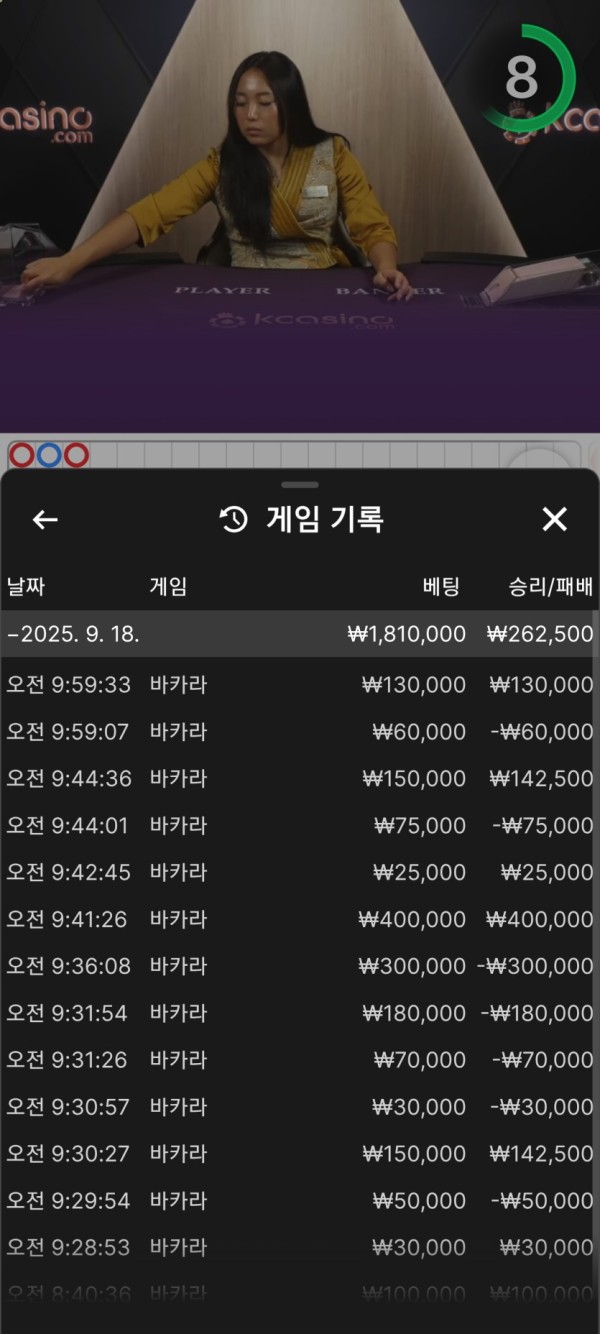Open the 9:59:07 baccarat round details
Screen dimensions: 600x1334
tap(300, 732)
